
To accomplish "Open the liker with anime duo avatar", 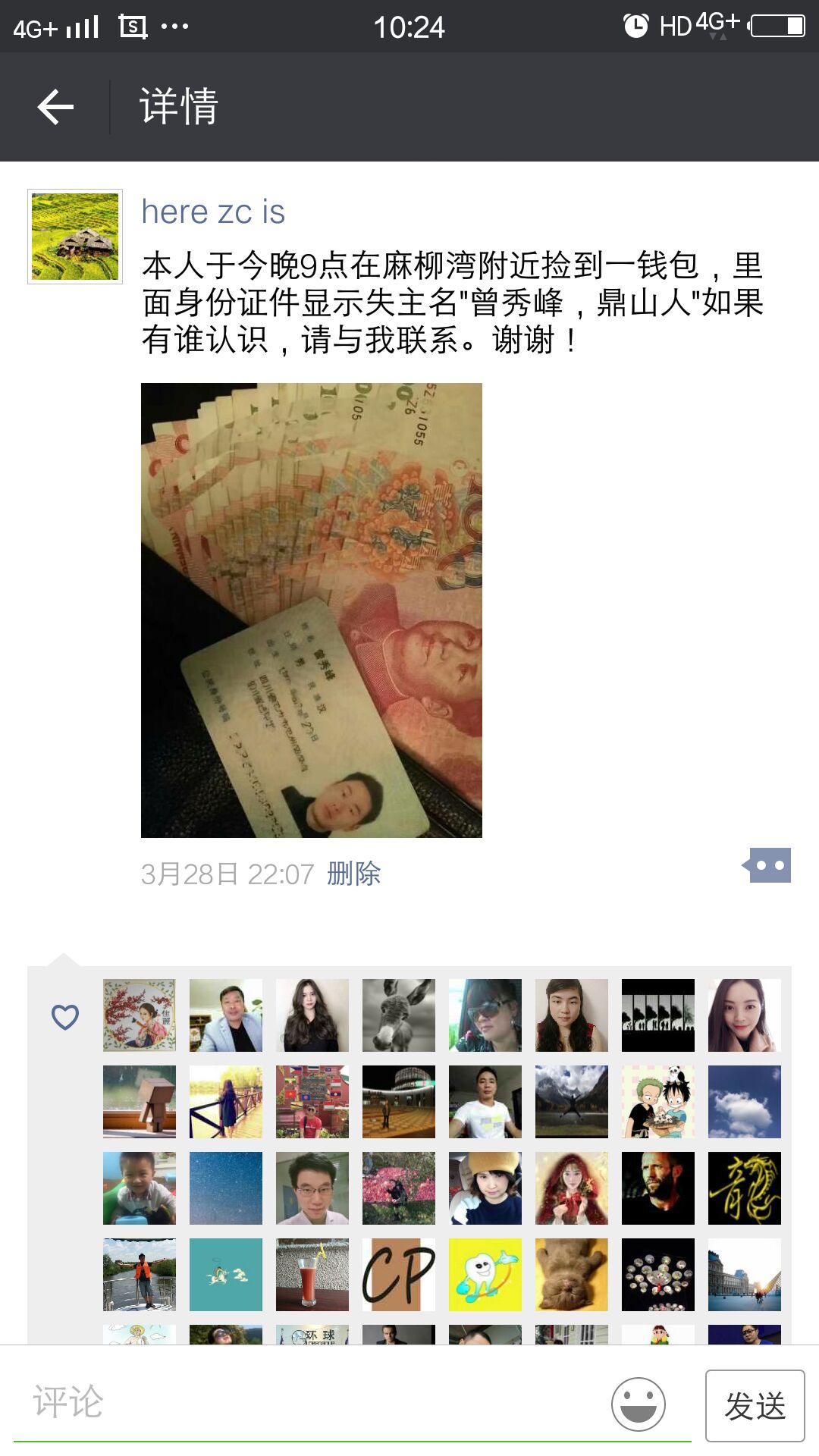I will coord(658,1101).
